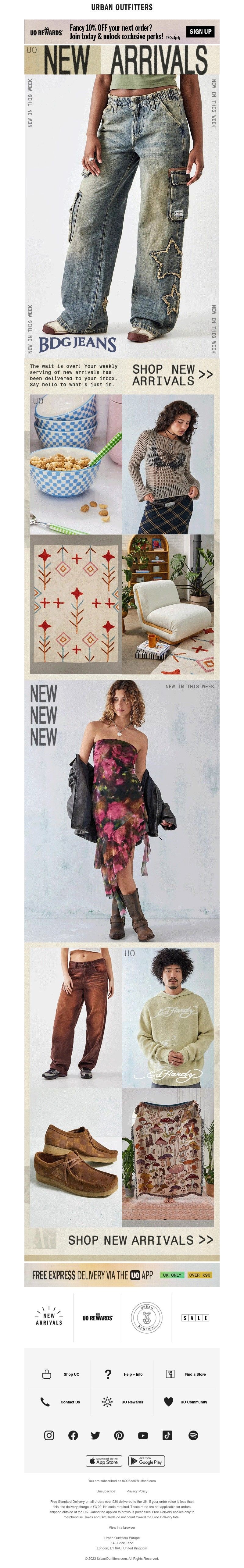244x1568 pixels.
Task: Open SHOP NEW ARRIVALS next to the intro text
Action: pos(172,375)
